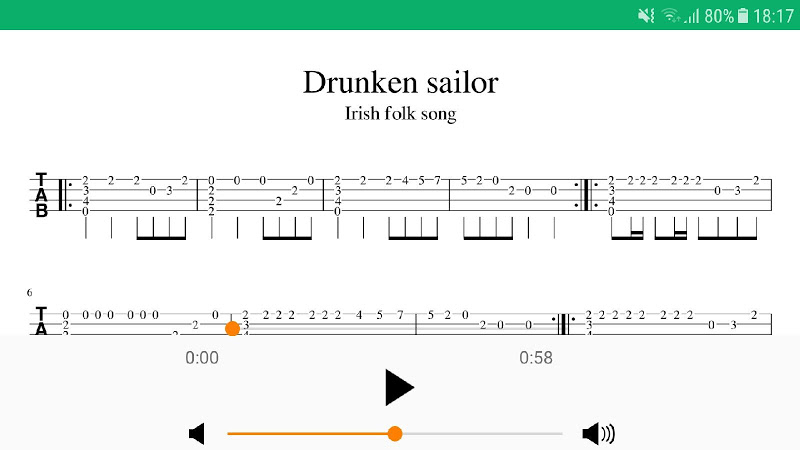
Task: Tap the loud speaker icon
Action: coord(598,433)
